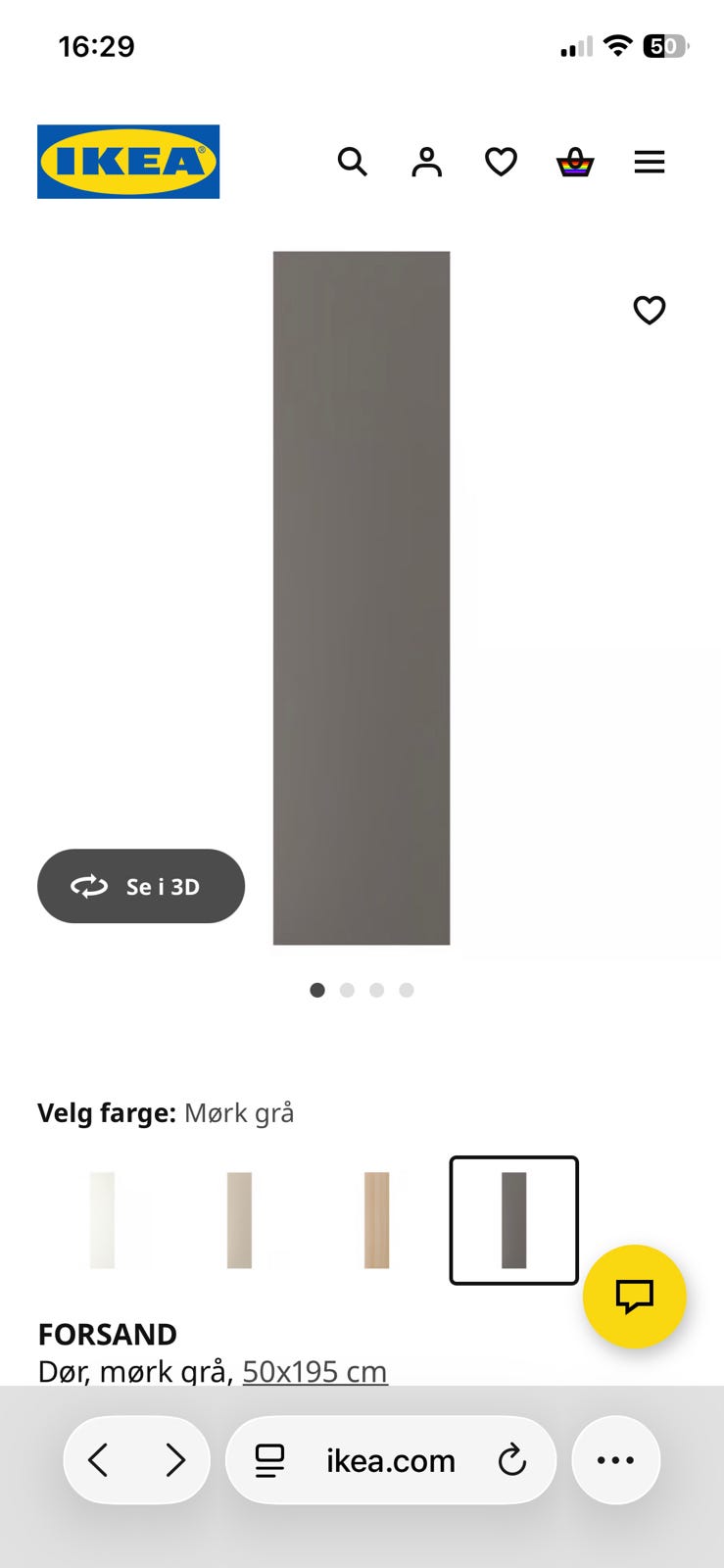Add the FORSAND door to favourites
This screenshot has height=1568, width=724.
(650, 310)
